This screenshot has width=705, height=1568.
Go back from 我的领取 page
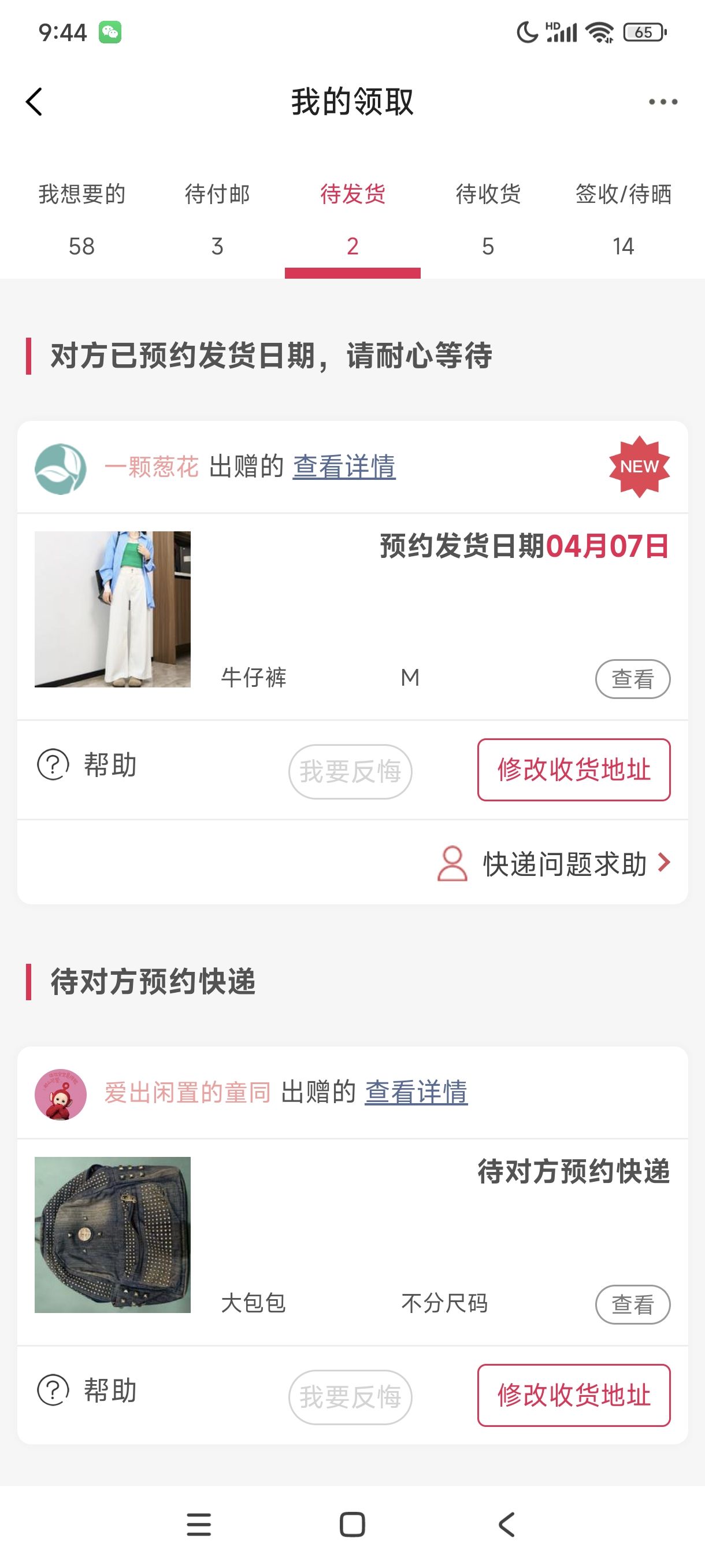[35, 102]
